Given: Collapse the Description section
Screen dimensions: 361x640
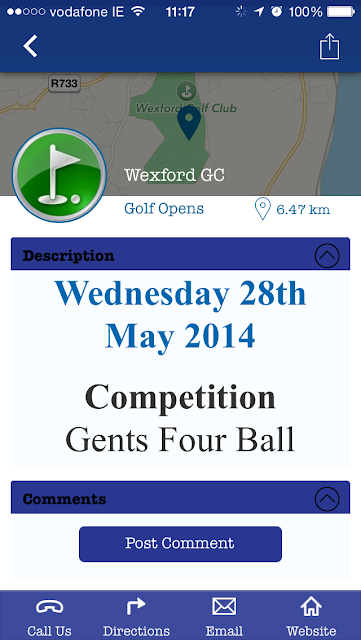Looking at the screenshot, I should [327, 256].
